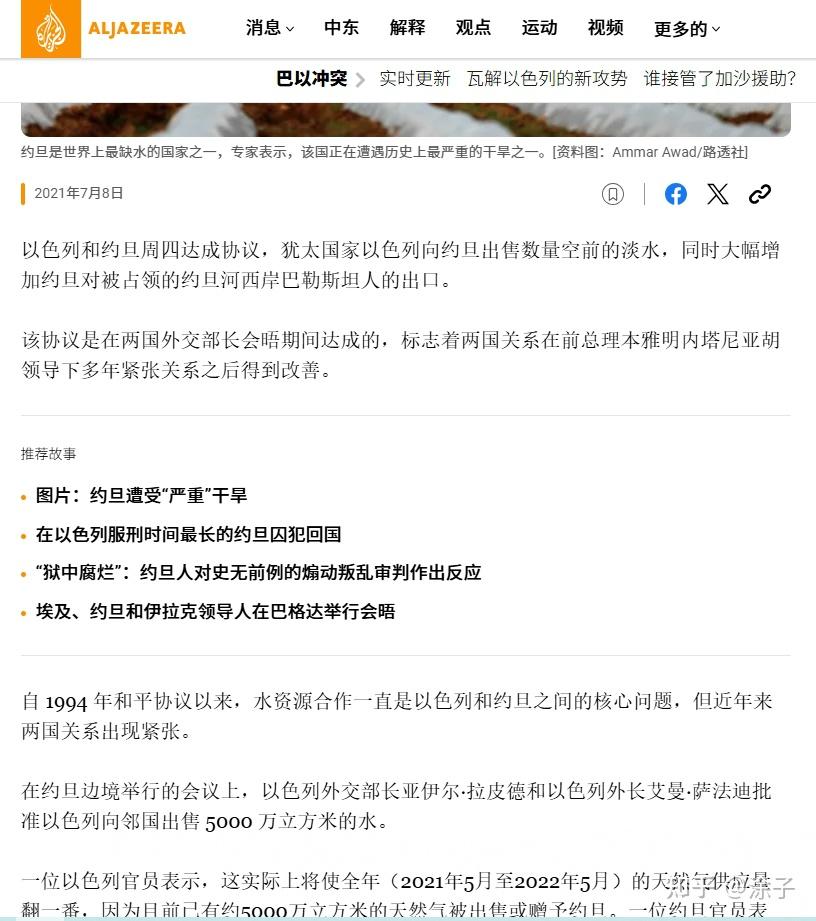Open 谁接管了加沙援助 story

click(x=719, y=78)
